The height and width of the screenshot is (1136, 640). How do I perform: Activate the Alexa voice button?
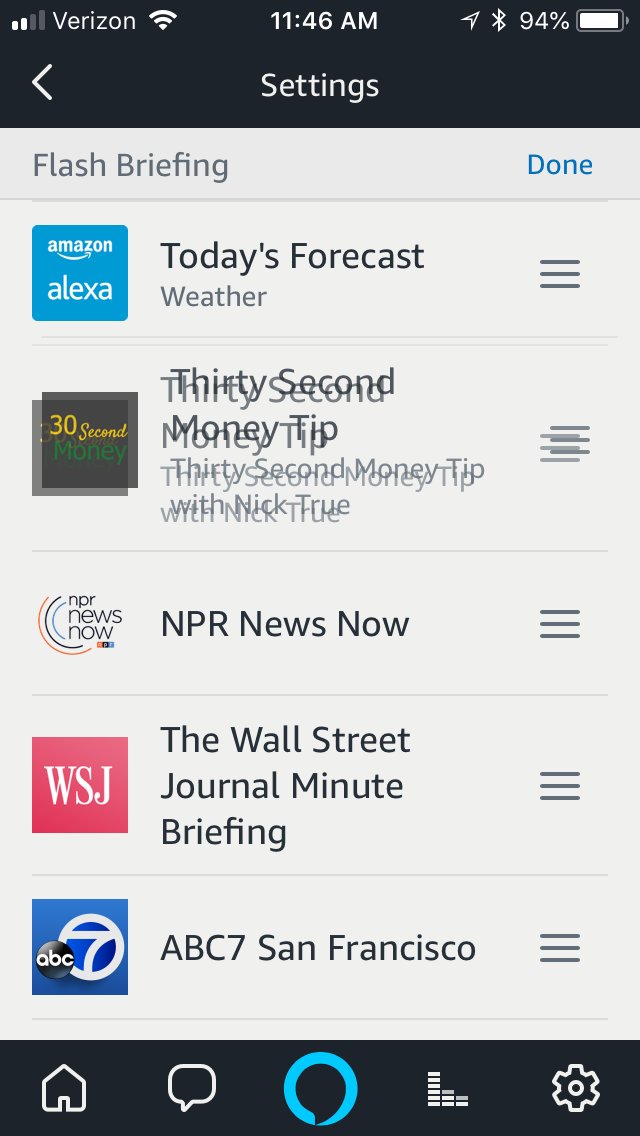point(320,1088)
